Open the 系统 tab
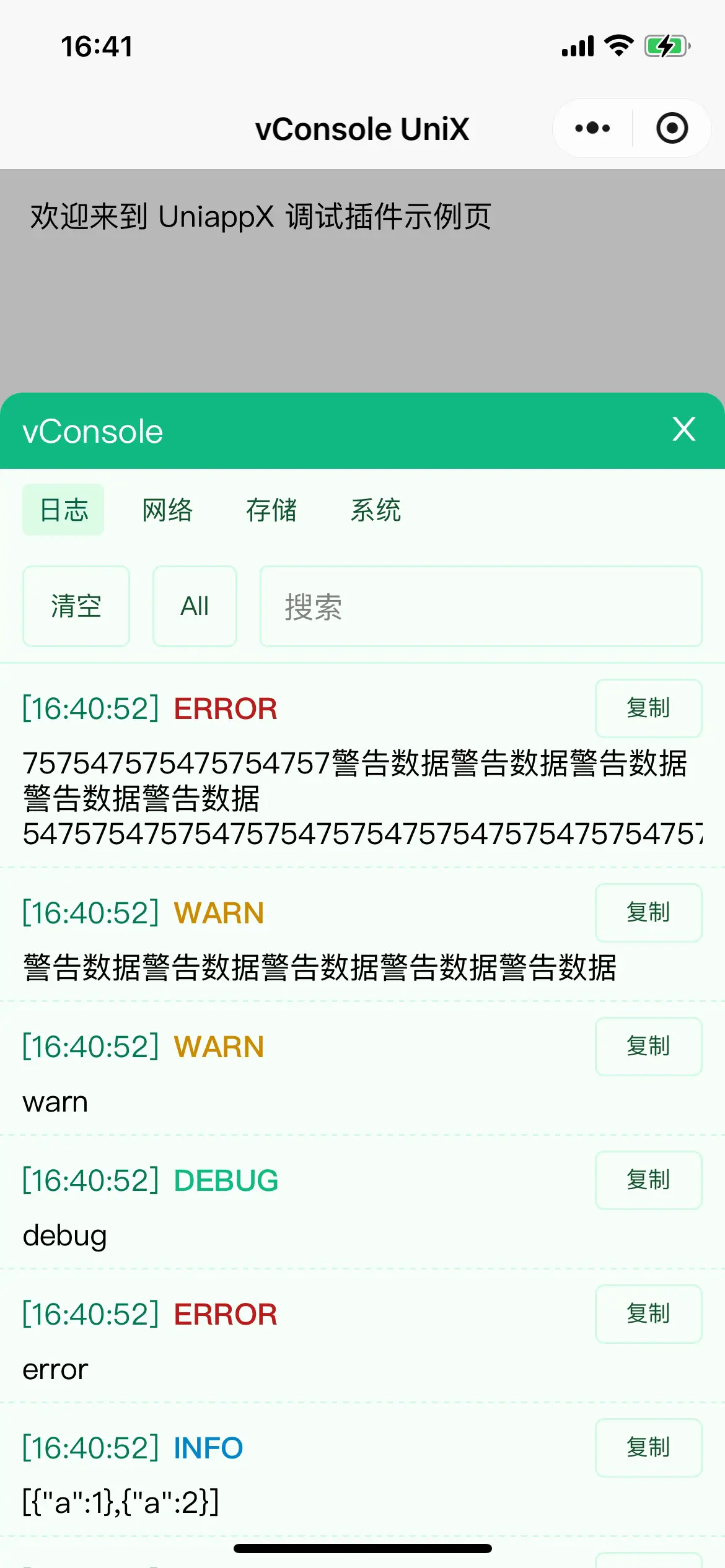Screen dimensions: 725x1568 click(x=376, y=510)
